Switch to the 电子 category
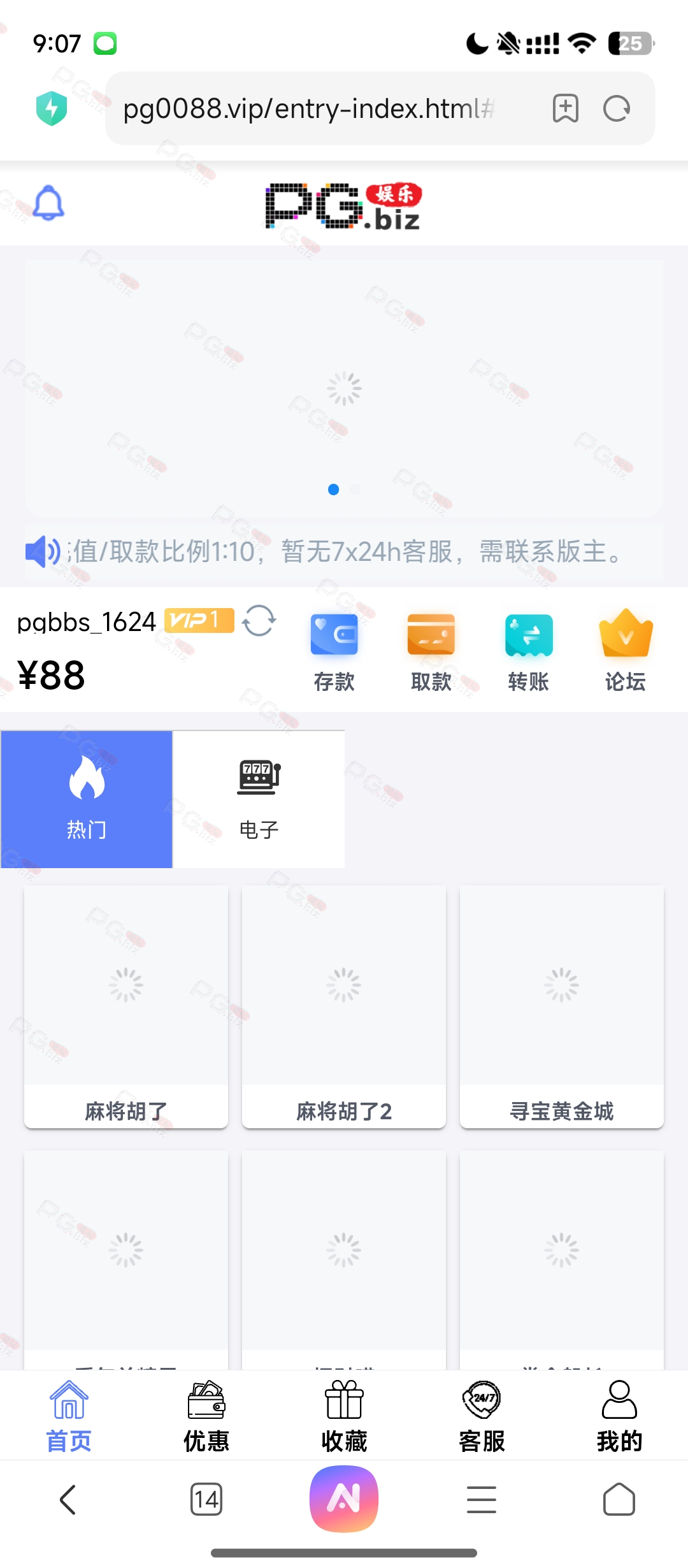The image size is (688, 1568). [259, 799]
